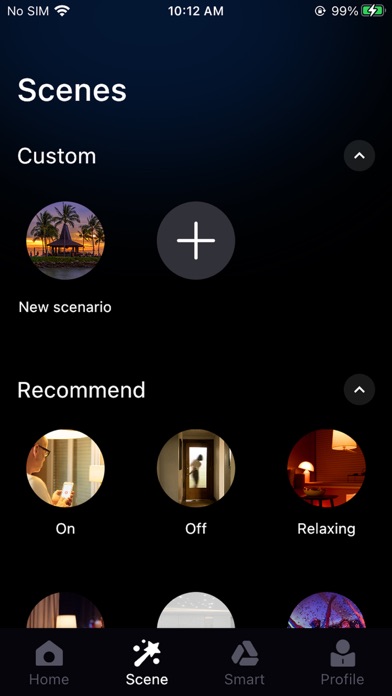Collapse the Custom section
The image size is (392, 696).
pyautogui.click(x=359, y=156)
